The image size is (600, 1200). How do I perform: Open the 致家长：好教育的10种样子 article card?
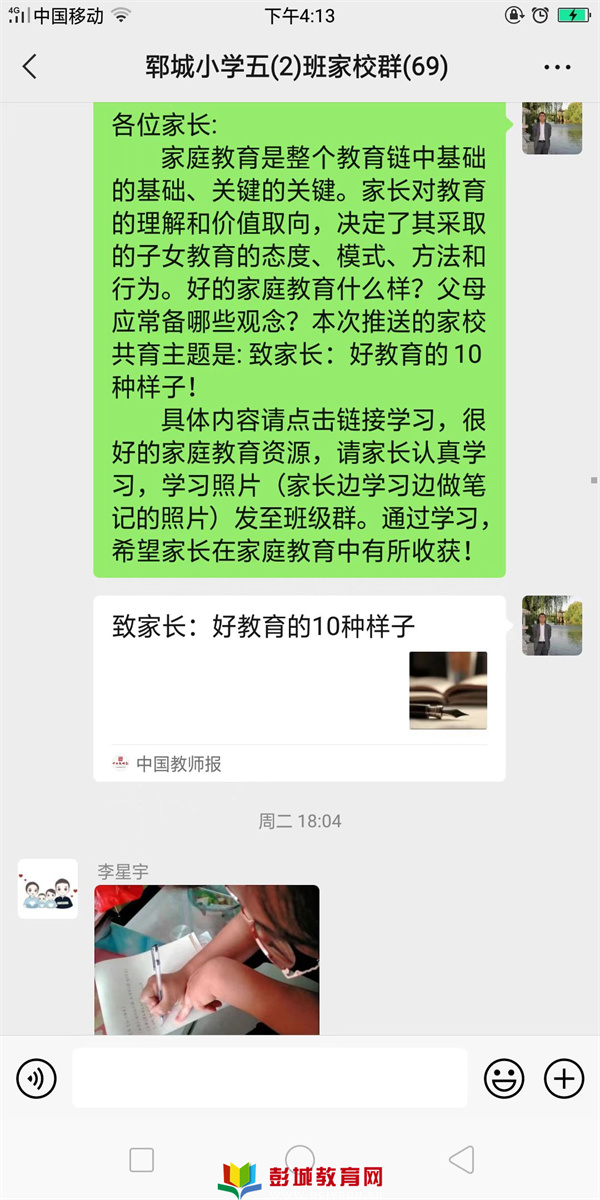point(299,688)
